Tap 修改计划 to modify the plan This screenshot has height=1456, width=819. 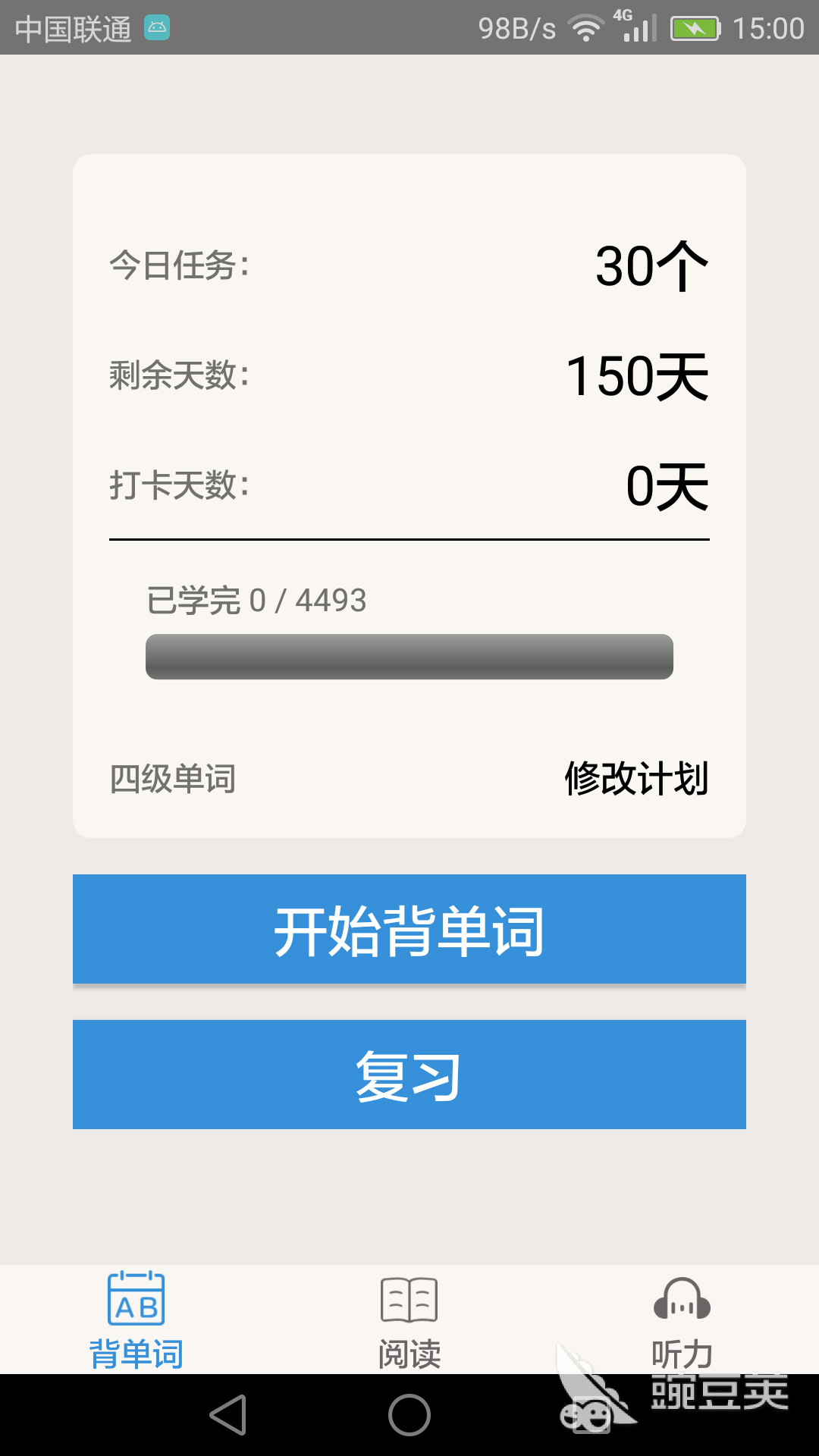tap(636, 779)
